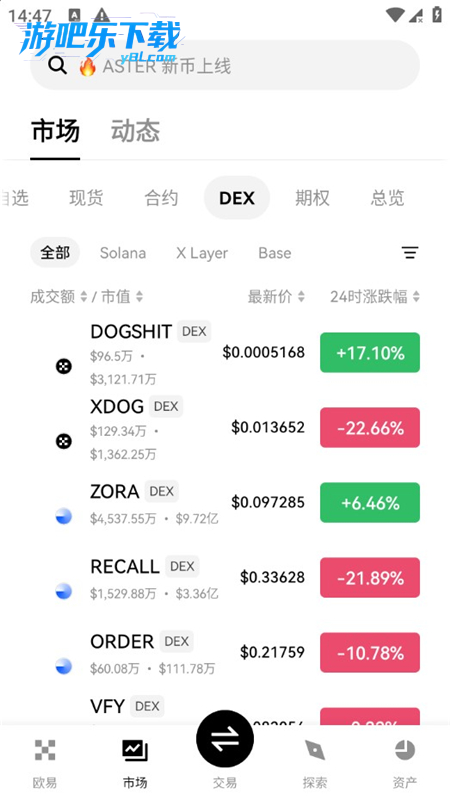The height and width of the screenshot is (800, 450).
Task: Switch to the 动态 tab
Action: 135,131
